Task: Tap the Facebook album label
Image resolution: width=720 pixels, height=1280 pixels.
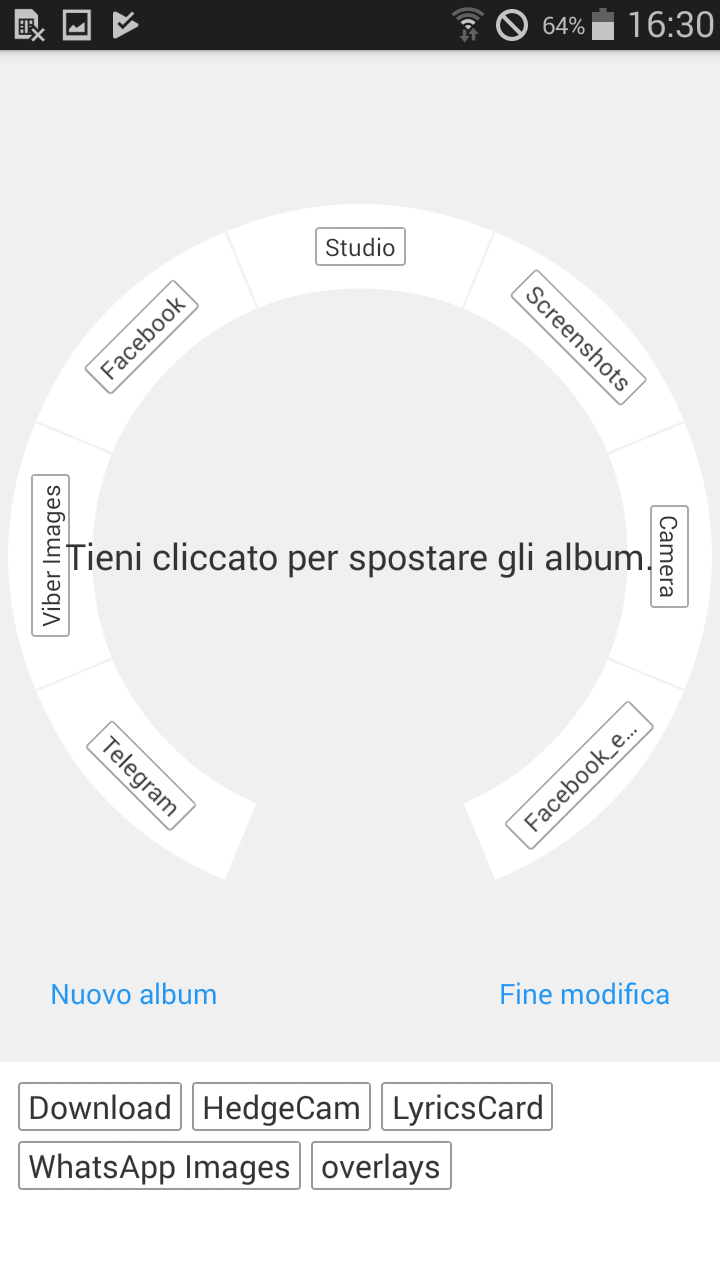Action: point(142,337)
